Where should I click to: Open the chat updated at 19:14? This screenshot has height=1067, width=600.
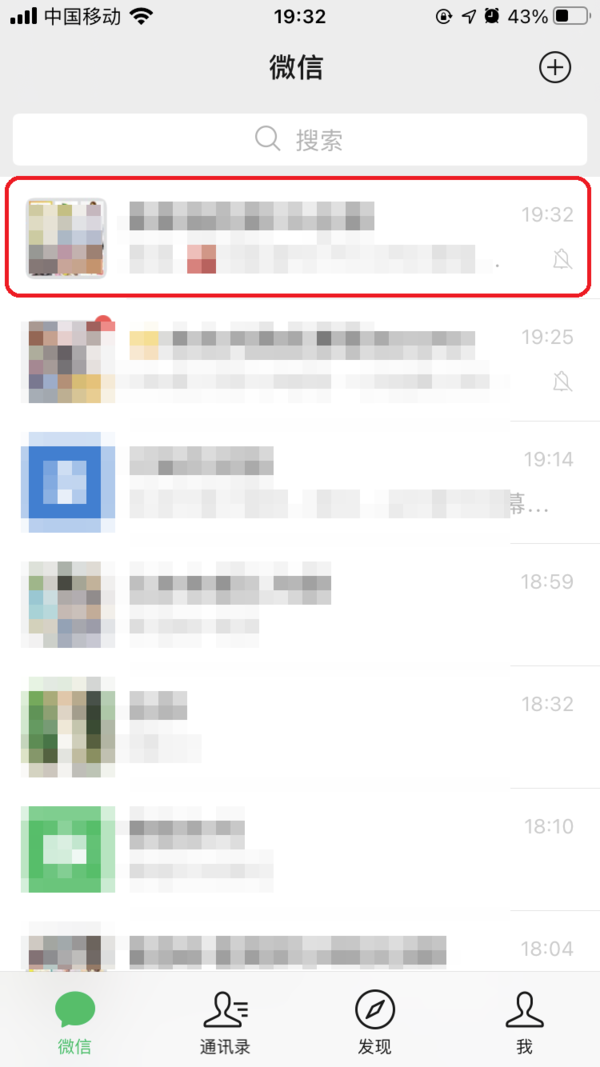300,482
